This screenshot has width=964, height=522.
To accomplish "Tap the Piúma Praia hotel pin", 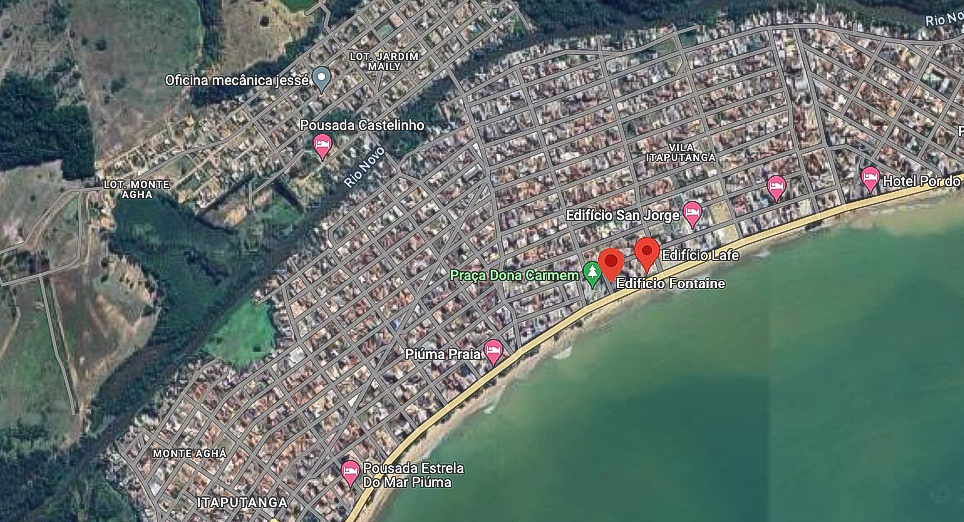I will pos(493,351).
